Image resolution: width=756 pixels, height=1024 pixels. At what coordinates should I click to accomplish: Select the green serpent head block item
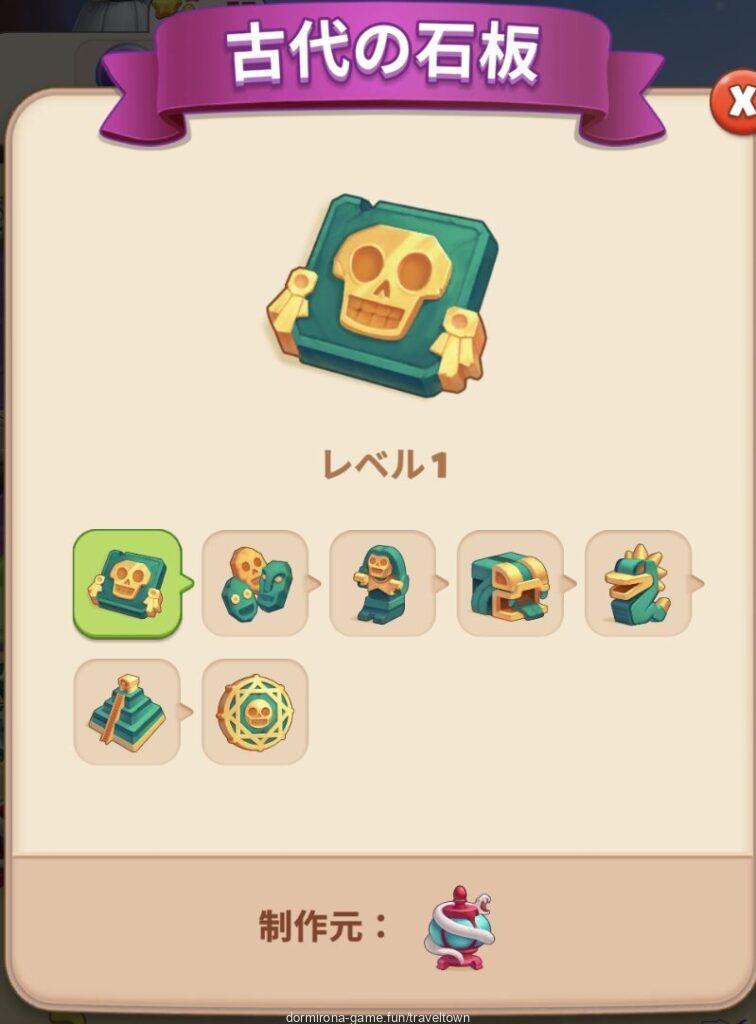point(510,583)
